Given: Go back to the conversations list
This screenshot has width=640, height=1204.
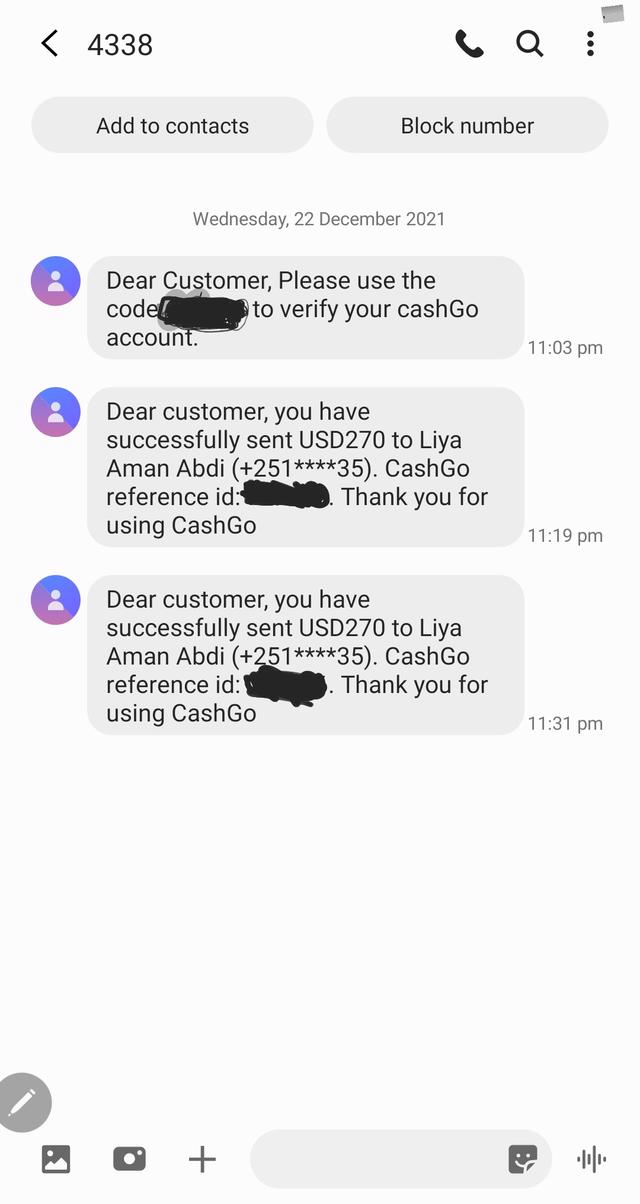Looking at the screenshot, I should pos(49,44).
